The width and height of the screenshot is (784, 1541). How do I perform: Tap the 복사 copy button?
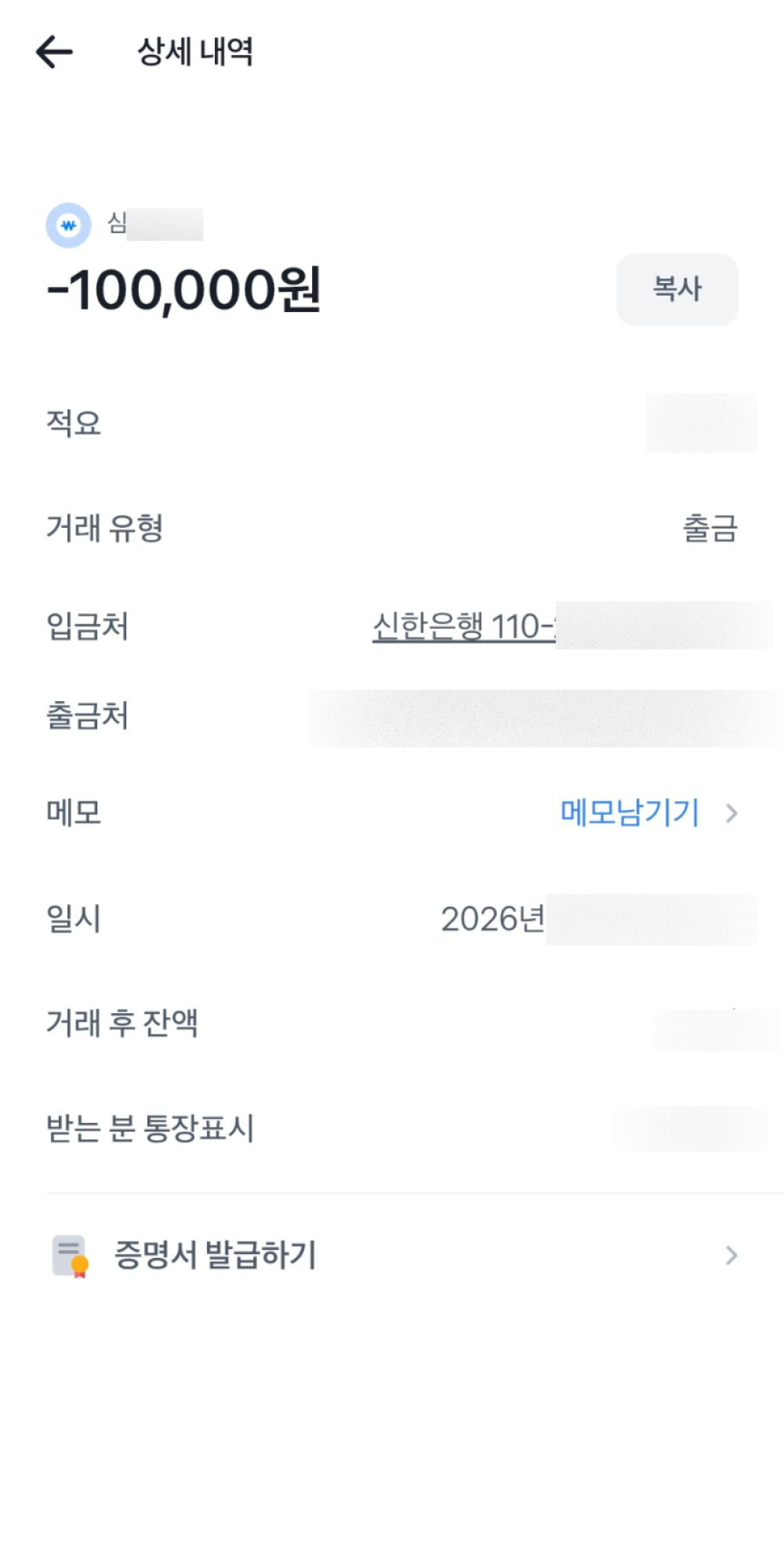677,289
